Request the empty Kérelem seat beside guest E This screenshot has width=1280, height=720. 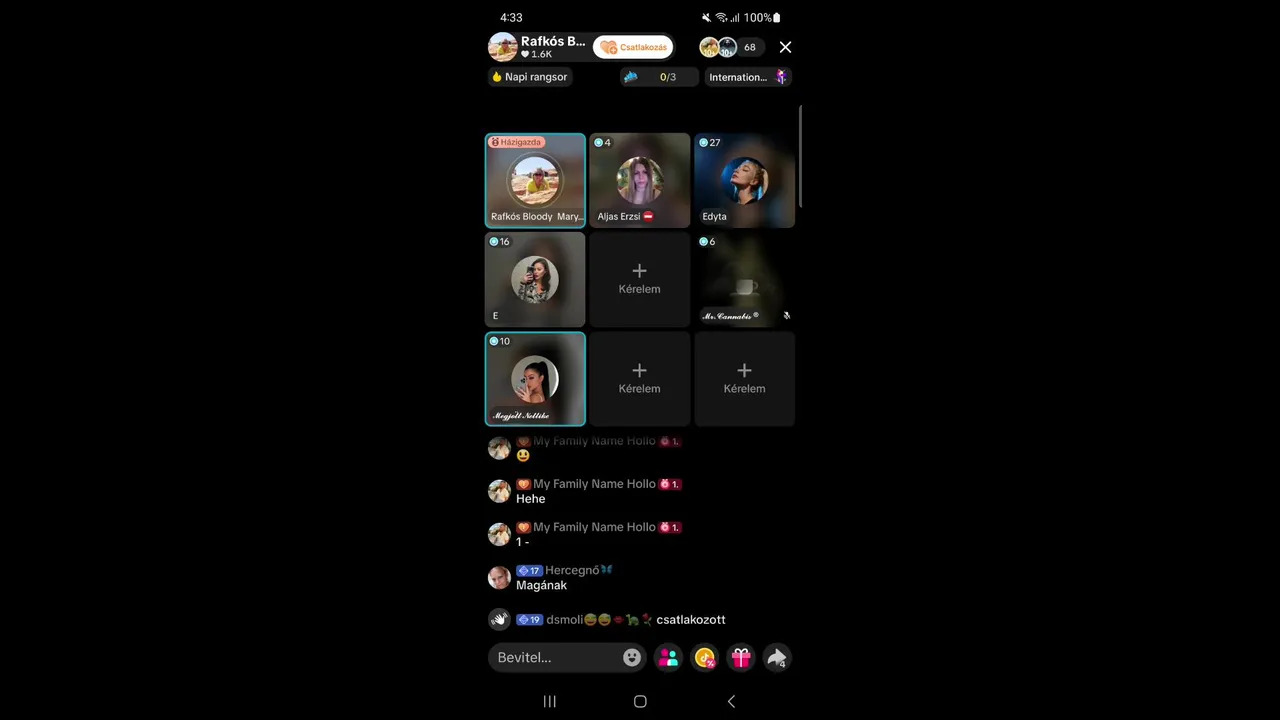(639, 280)
